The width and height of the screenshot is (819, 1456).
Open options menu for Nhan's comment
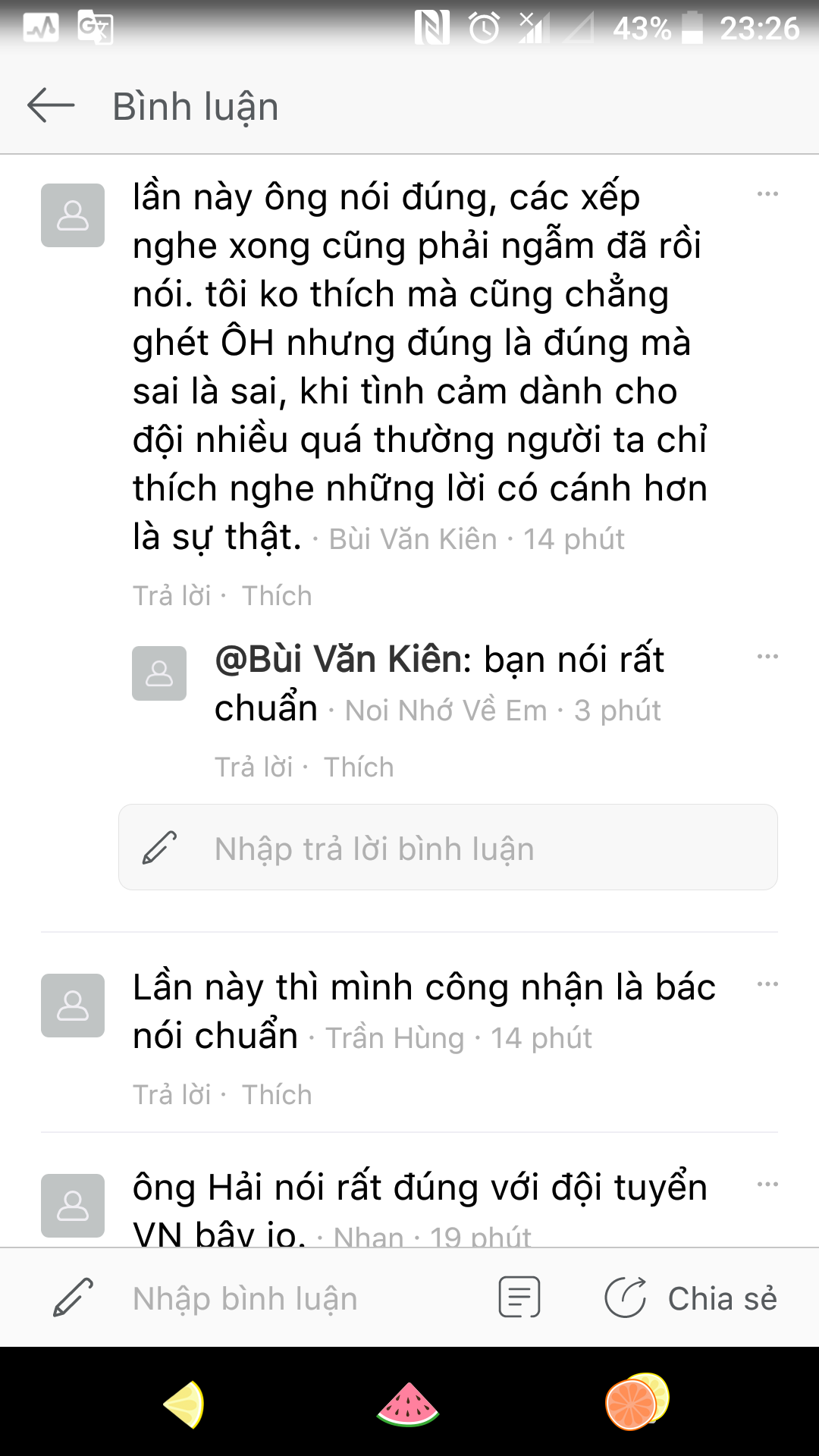(767, 1185)
